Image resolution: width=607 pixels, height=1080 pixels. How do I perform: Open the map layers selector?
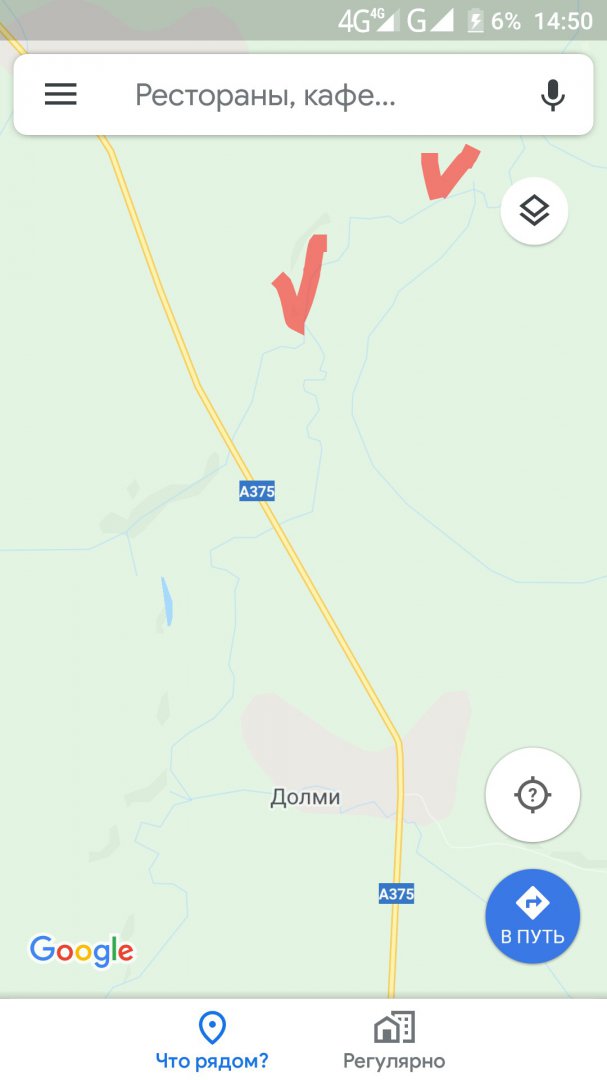534,211
